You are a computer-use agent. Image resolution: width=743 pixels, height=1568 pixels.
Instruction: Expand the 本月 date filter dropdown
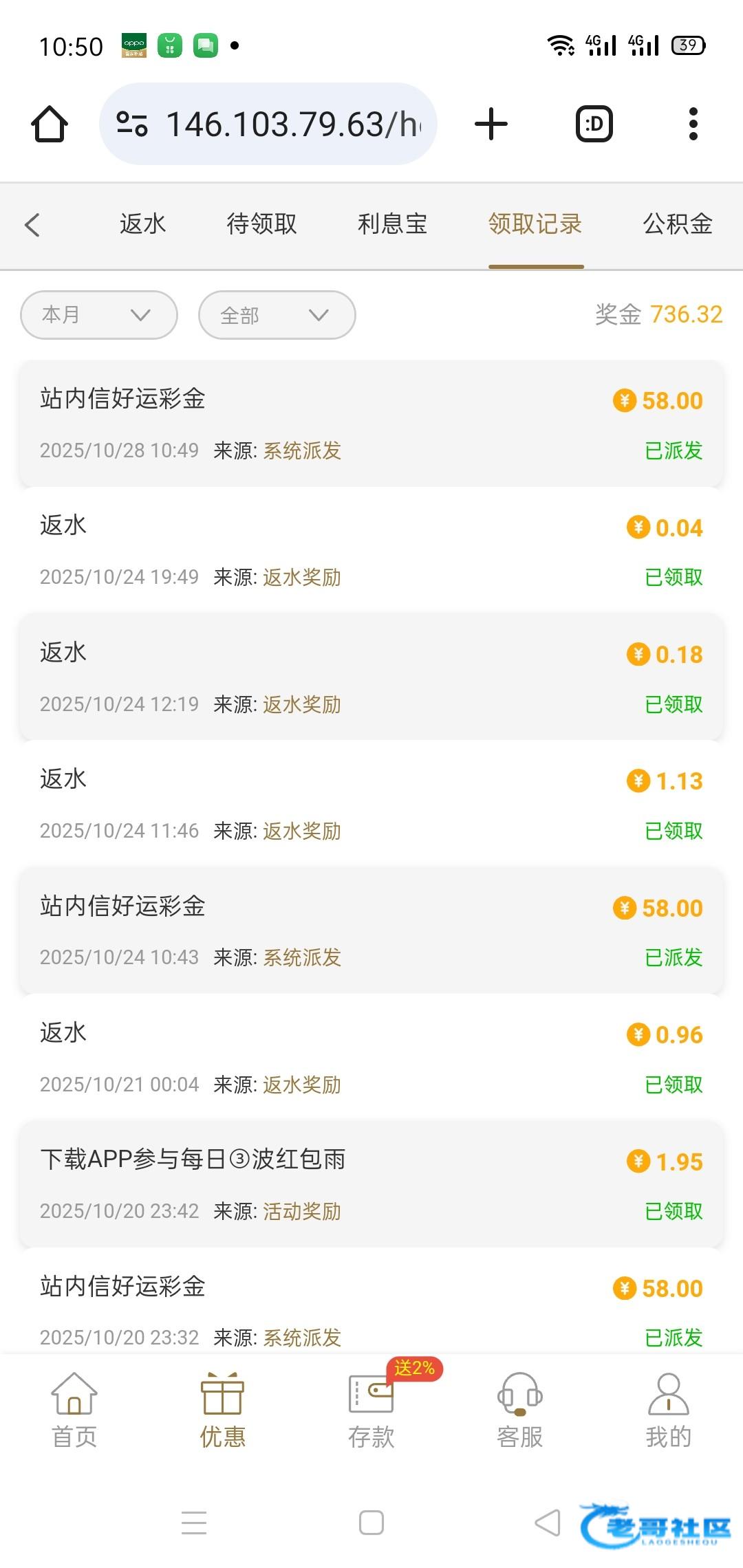point(99,315)
